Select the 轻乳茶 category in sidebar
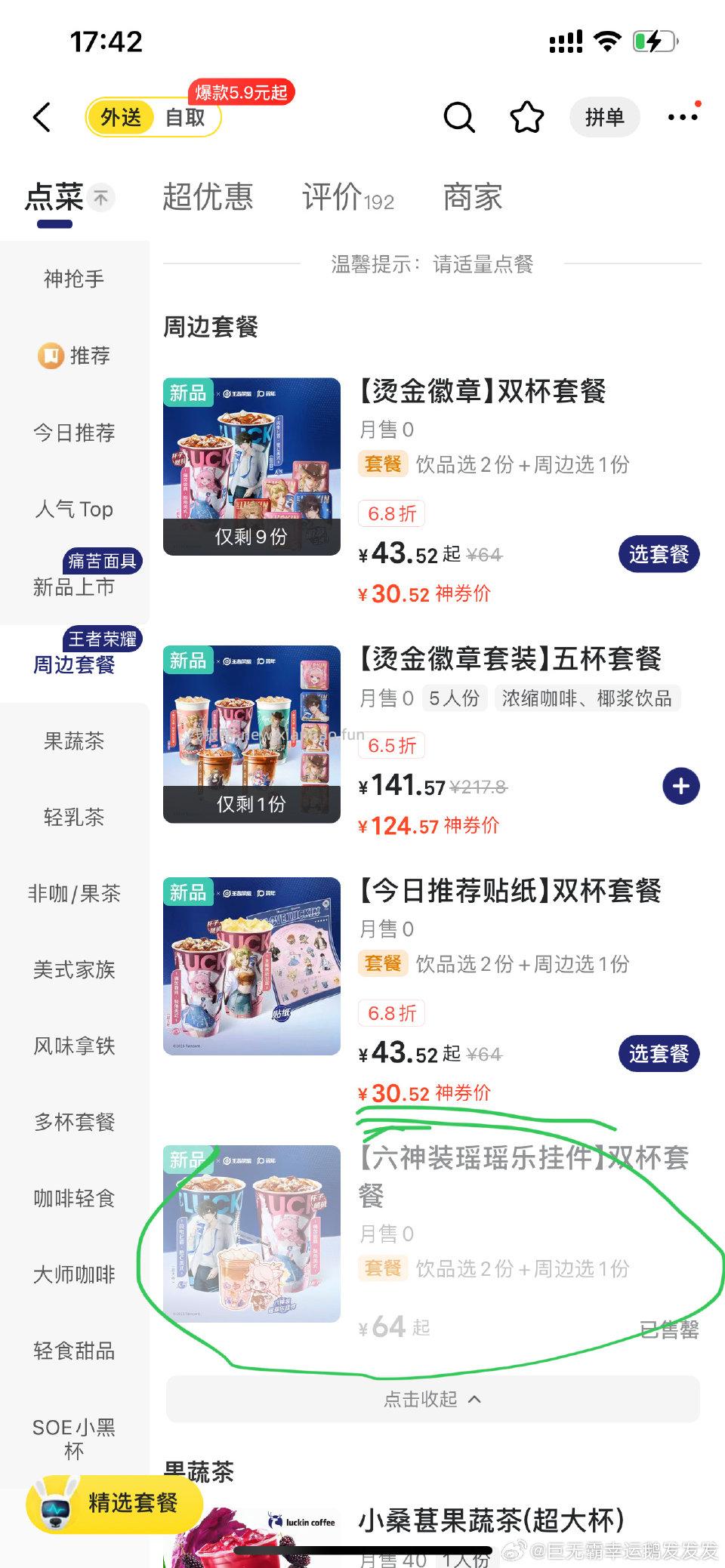725x1568 pixels. coord(72,818)
